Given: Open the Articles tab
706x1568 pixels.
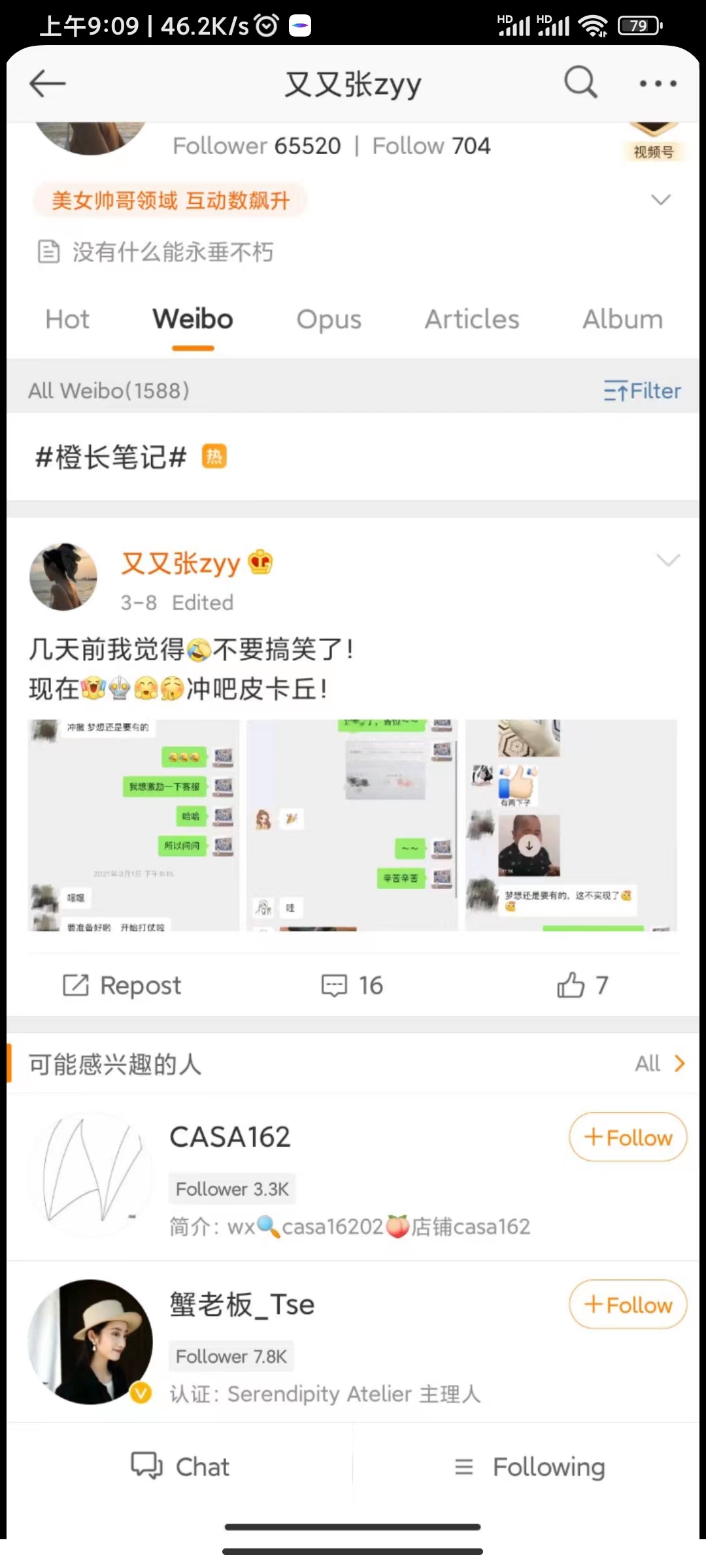Looking at the screenshot, I should 472,319.
